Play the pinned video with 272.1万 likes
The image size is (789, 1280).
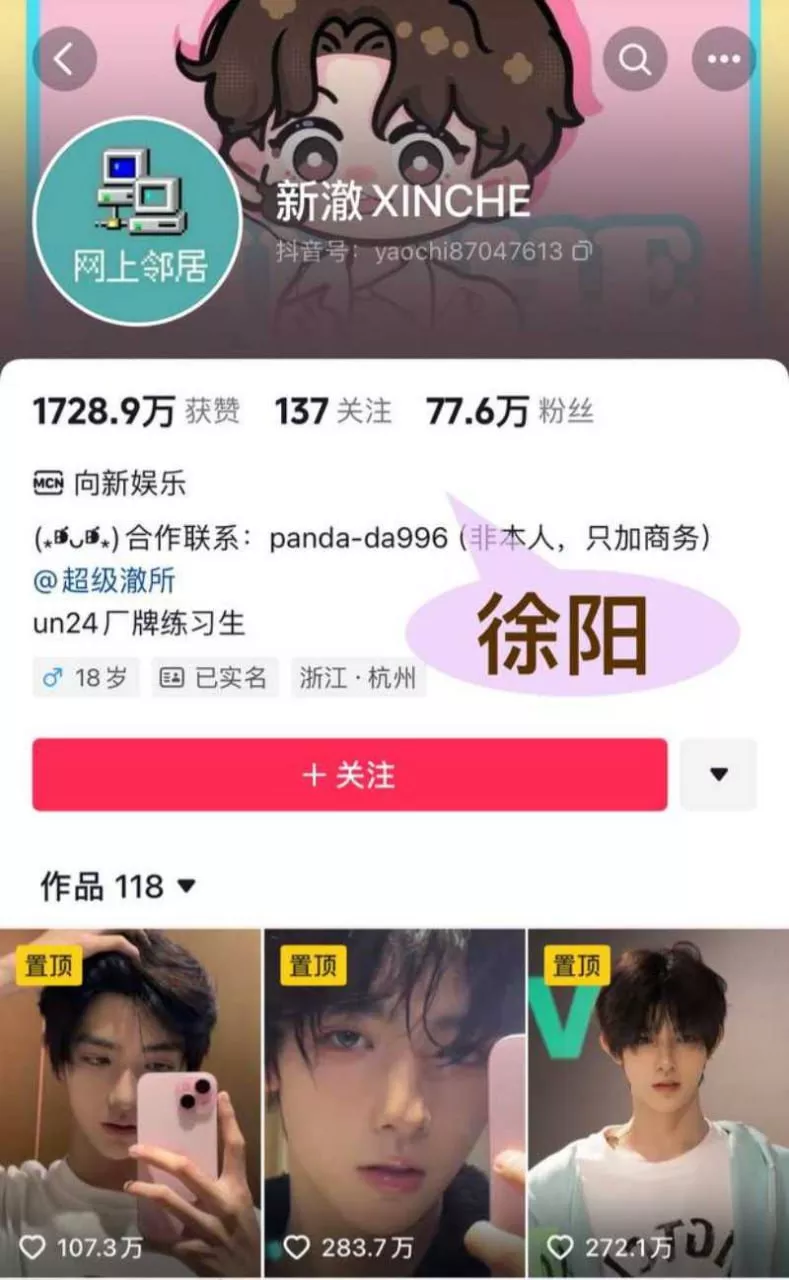coord(658,1100)
